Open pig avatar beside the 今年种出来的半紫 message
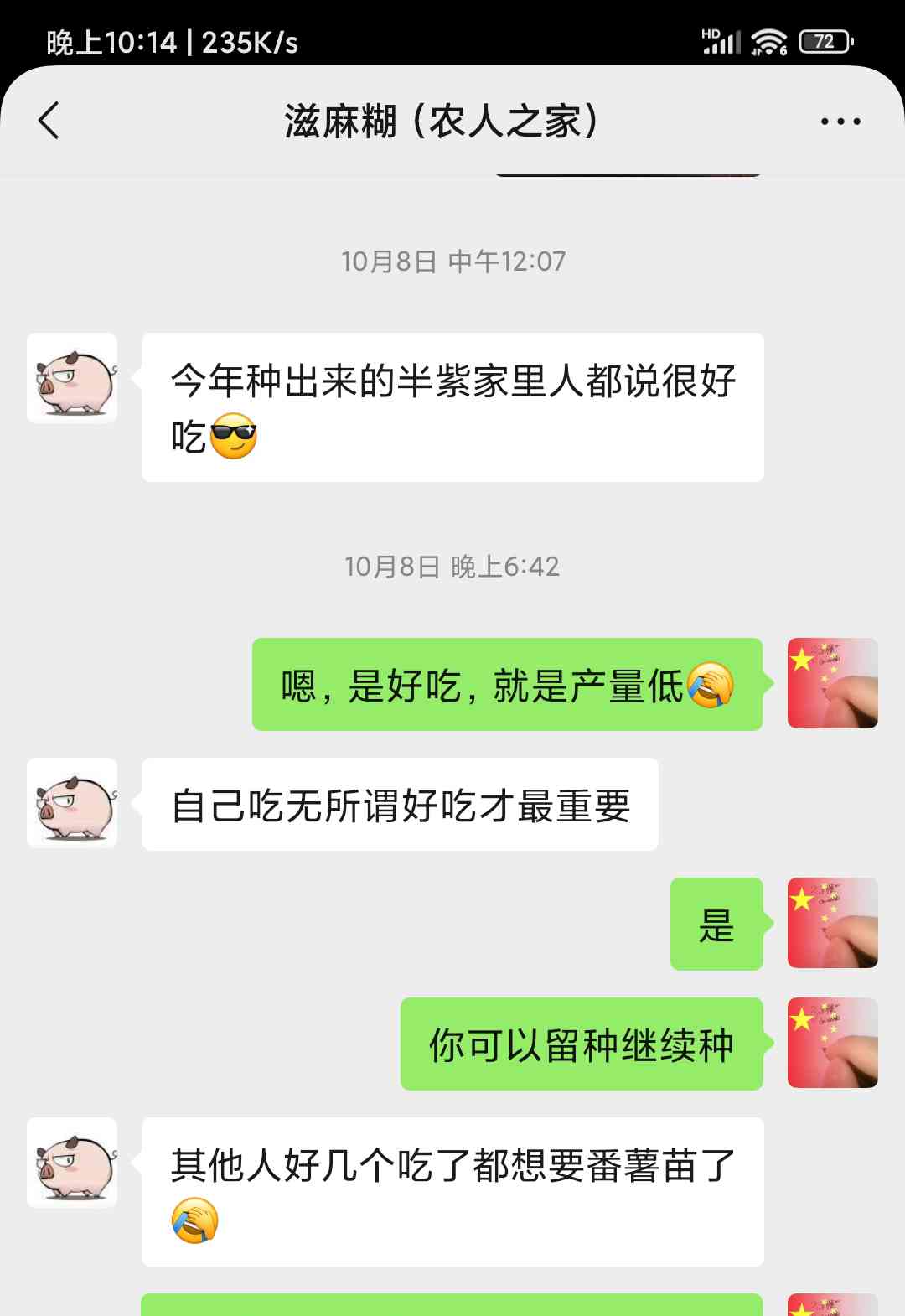 pos(72,378)
